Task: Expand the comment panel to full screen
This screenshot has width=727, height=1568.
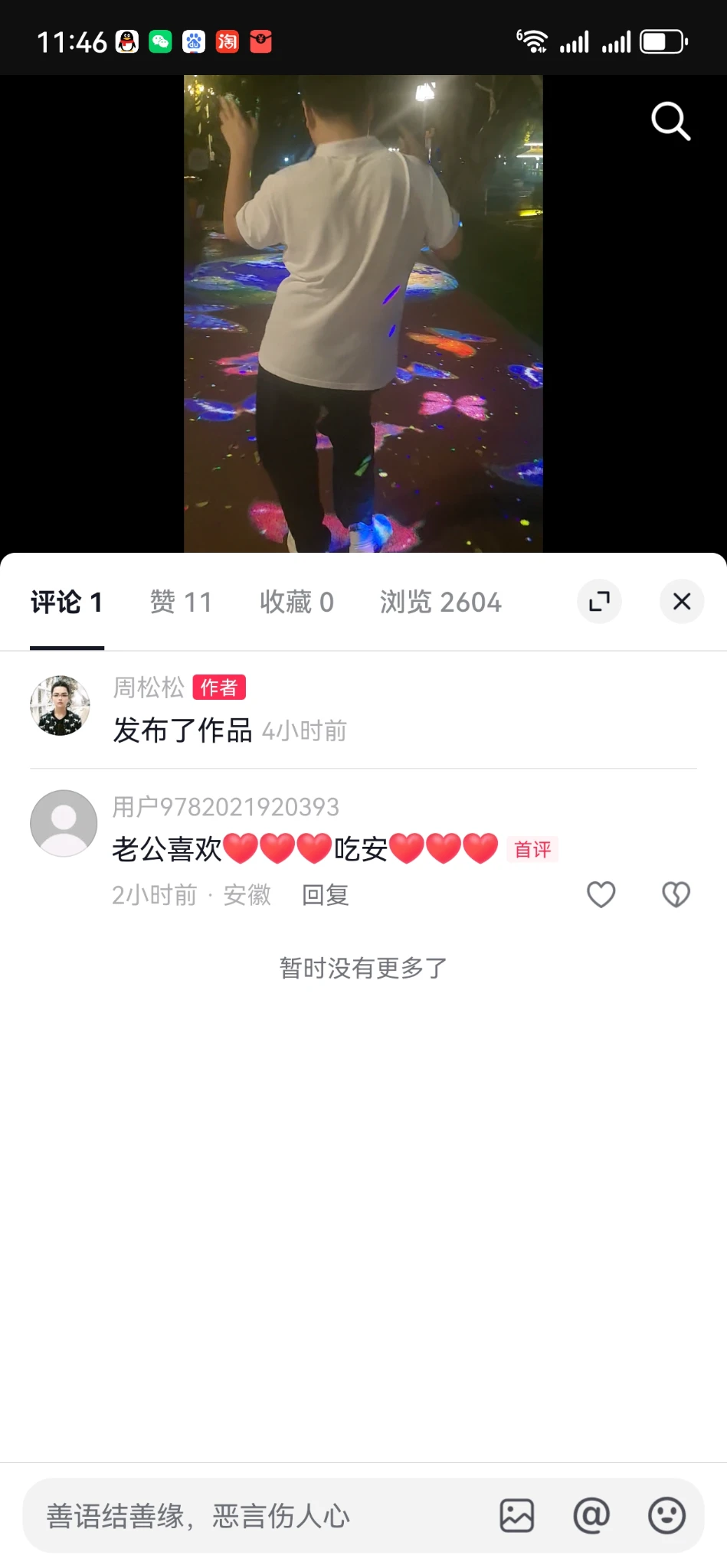Action: point(599,602)
